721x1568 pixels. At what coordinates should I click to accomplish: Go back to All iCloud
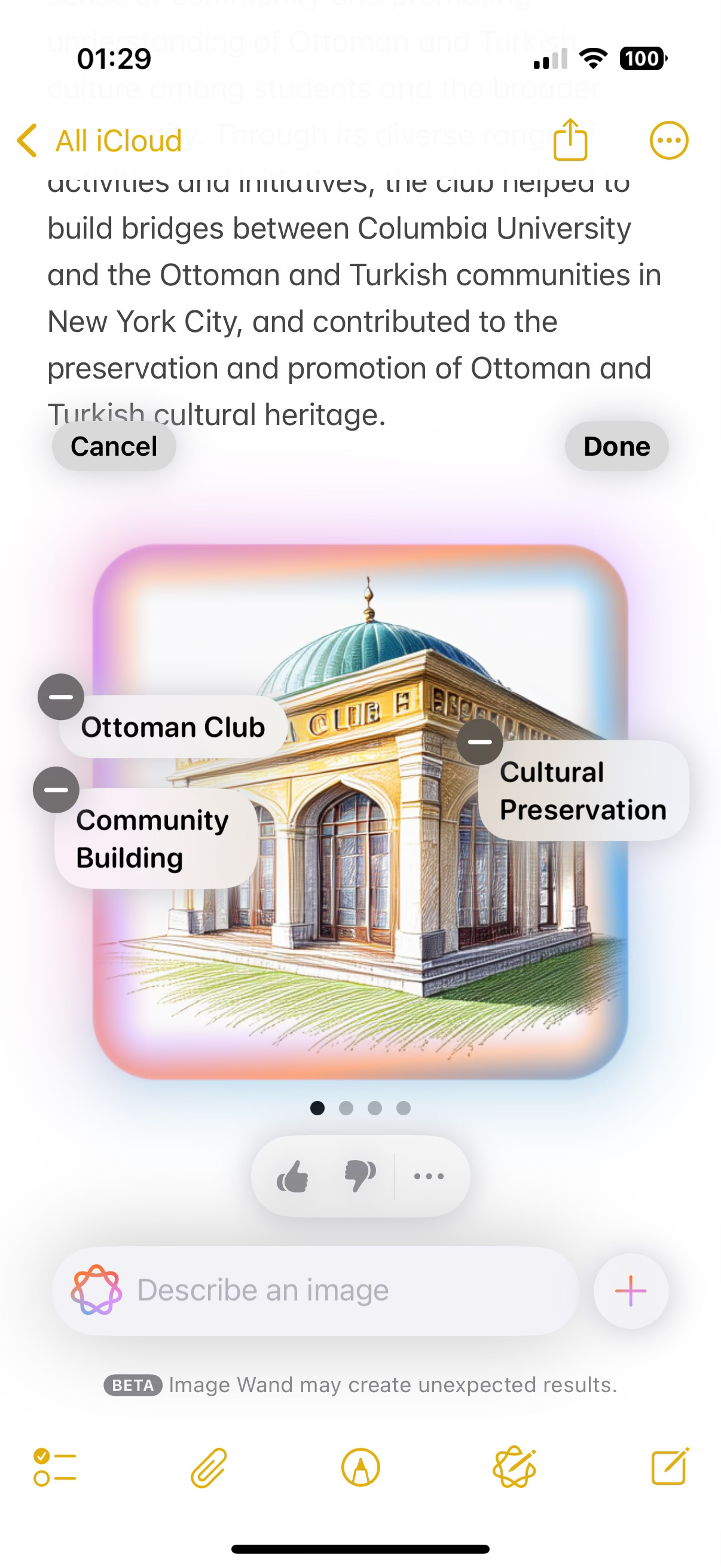[x=100, y=141]
